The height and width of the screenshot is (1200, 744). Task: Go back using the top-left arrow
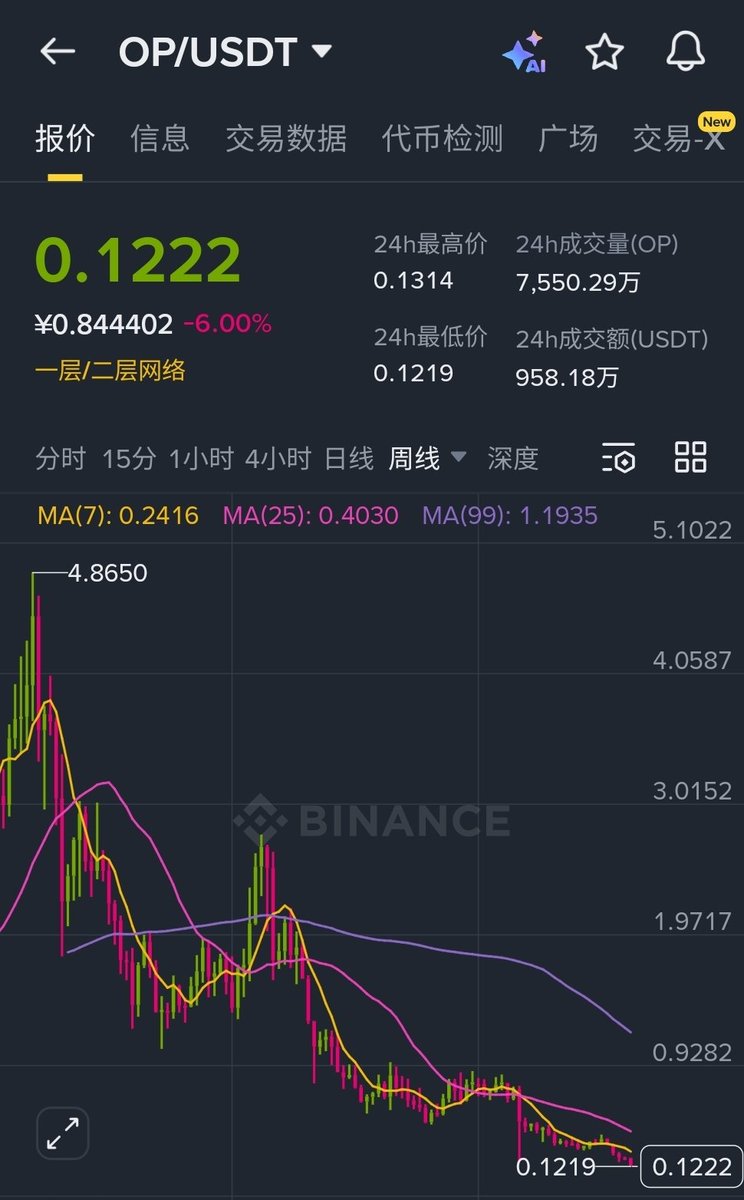(57, 52)
